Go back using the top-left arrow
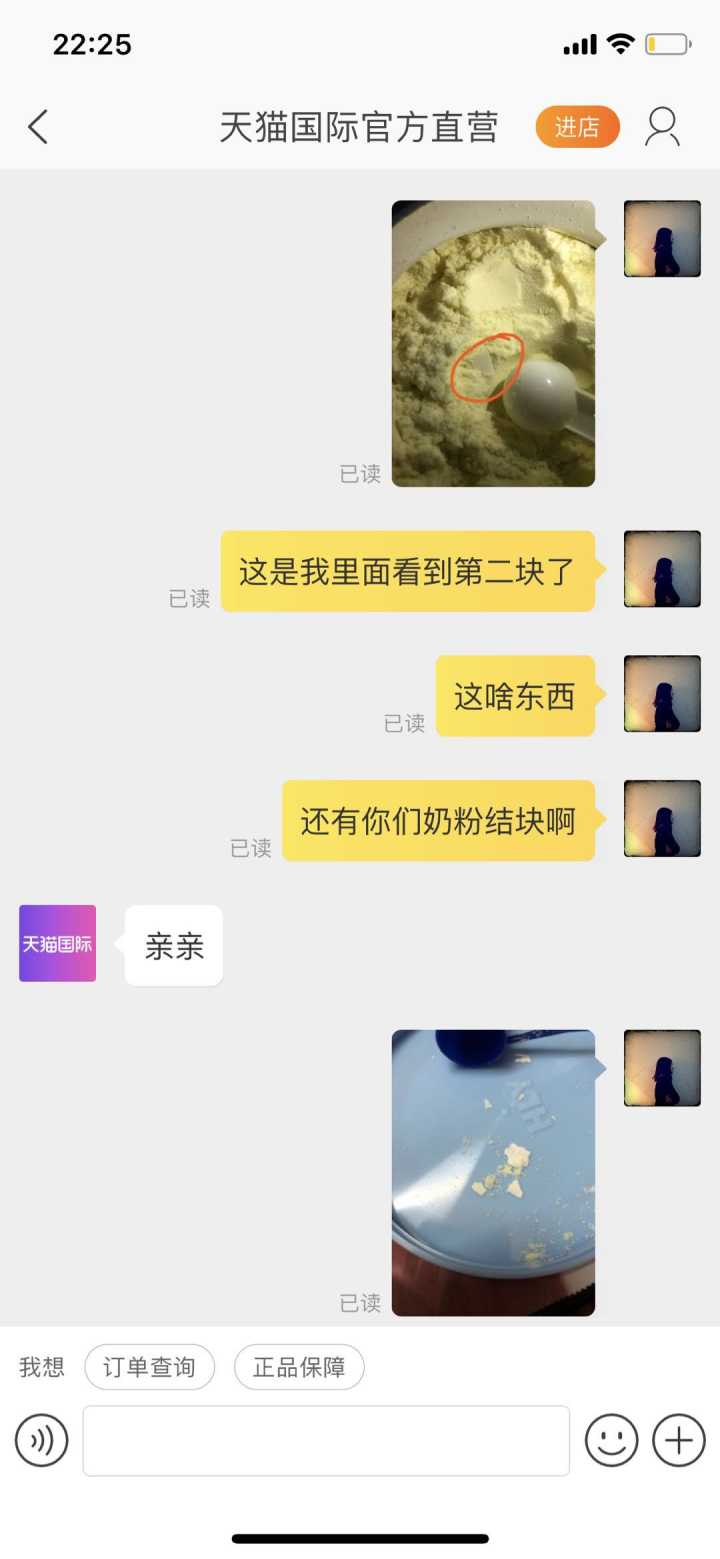Screen dimensions: 720x1559 (38, 127)
